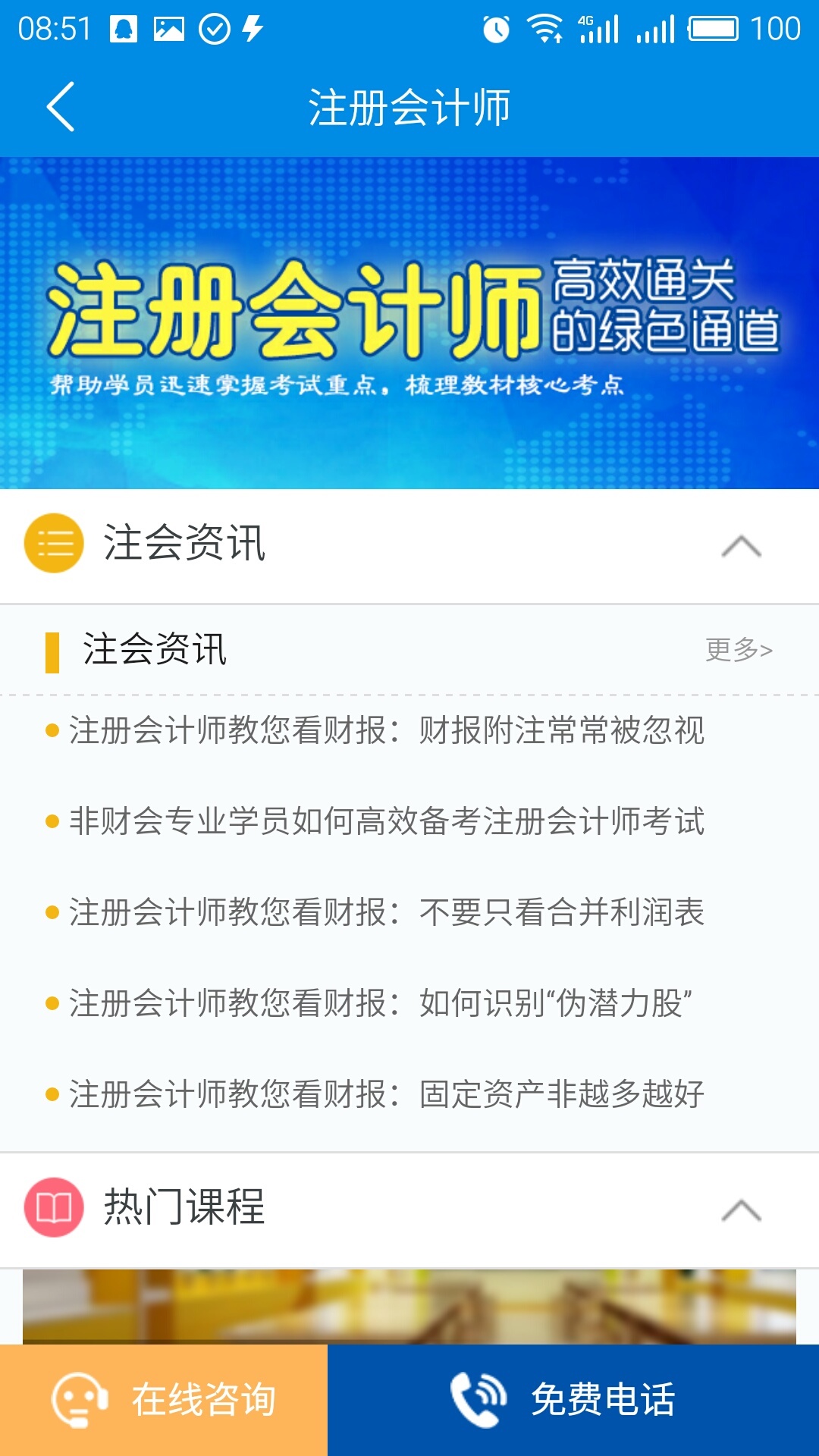
Task: Select the 注册会计师 title tab
Action: (x=409, y=106)
